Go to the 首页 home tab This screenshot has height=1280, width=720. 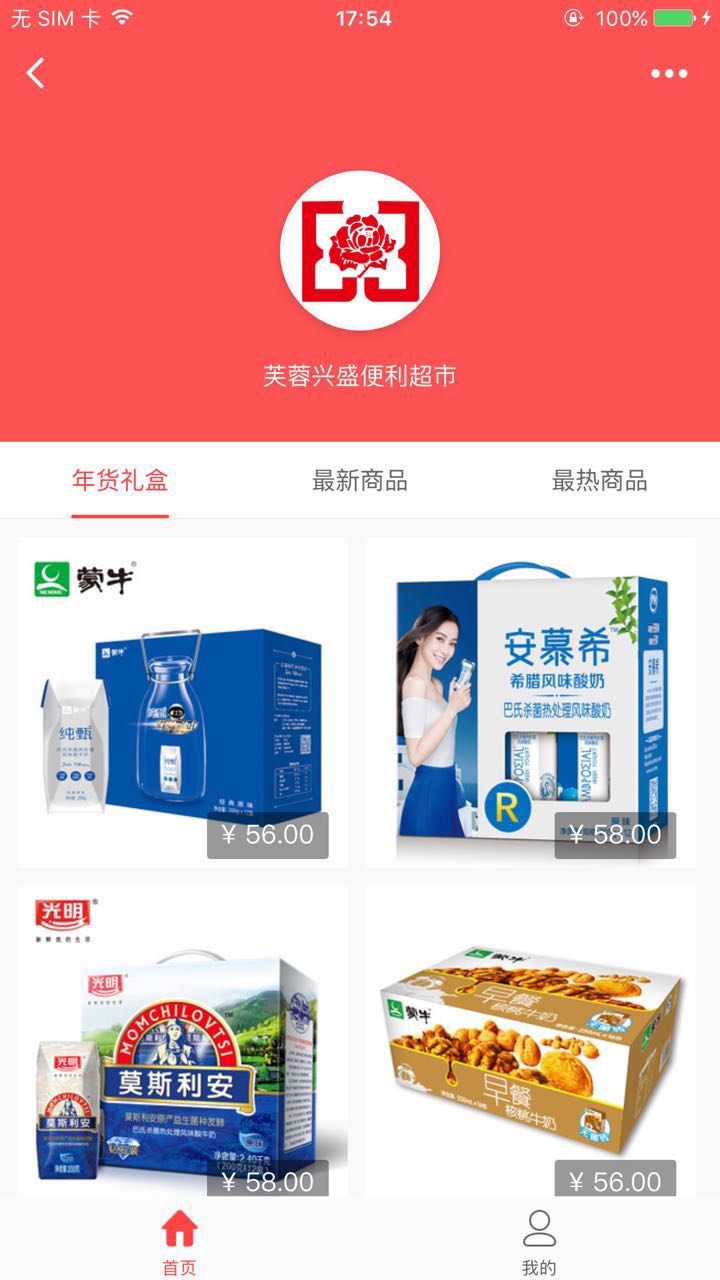(180, 1242)
